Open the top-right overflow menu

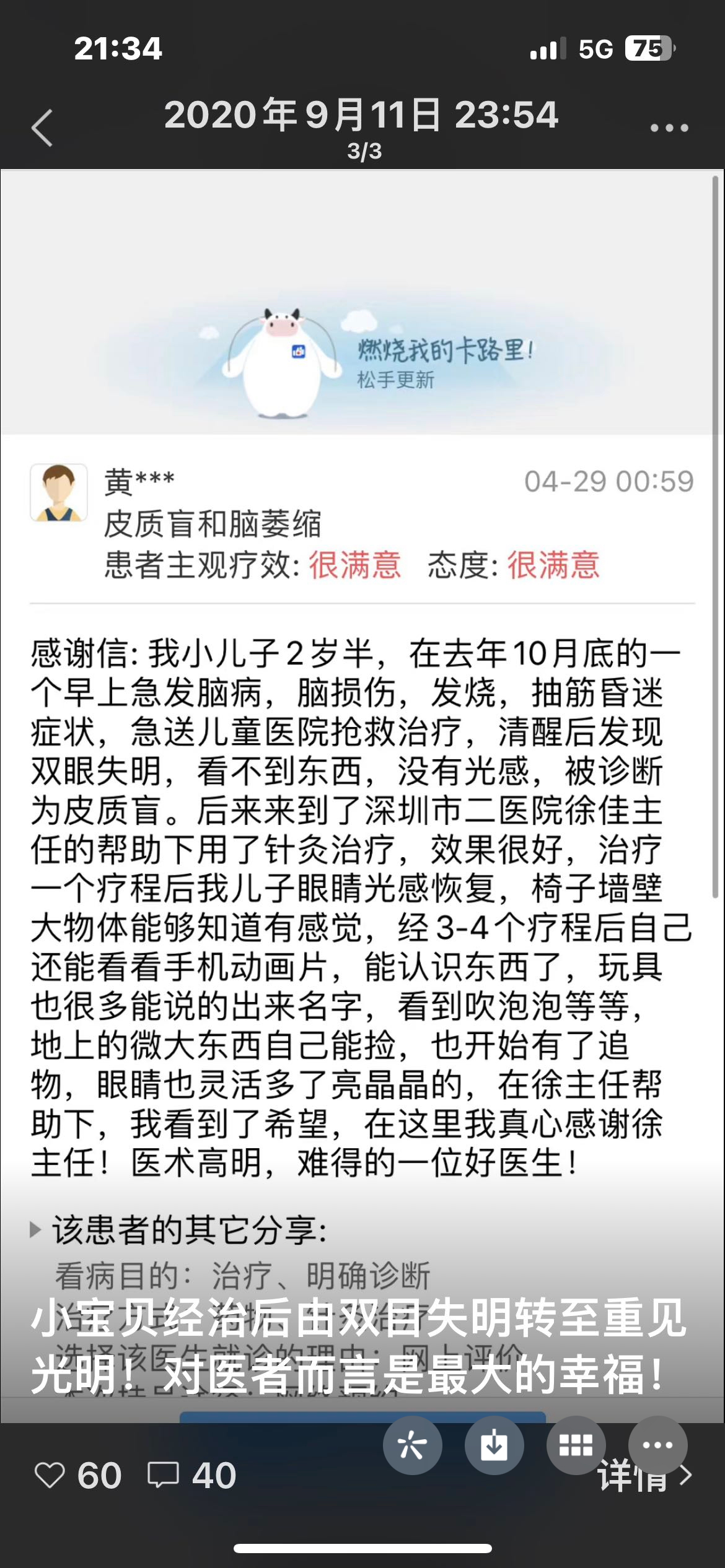click(669, 128)
